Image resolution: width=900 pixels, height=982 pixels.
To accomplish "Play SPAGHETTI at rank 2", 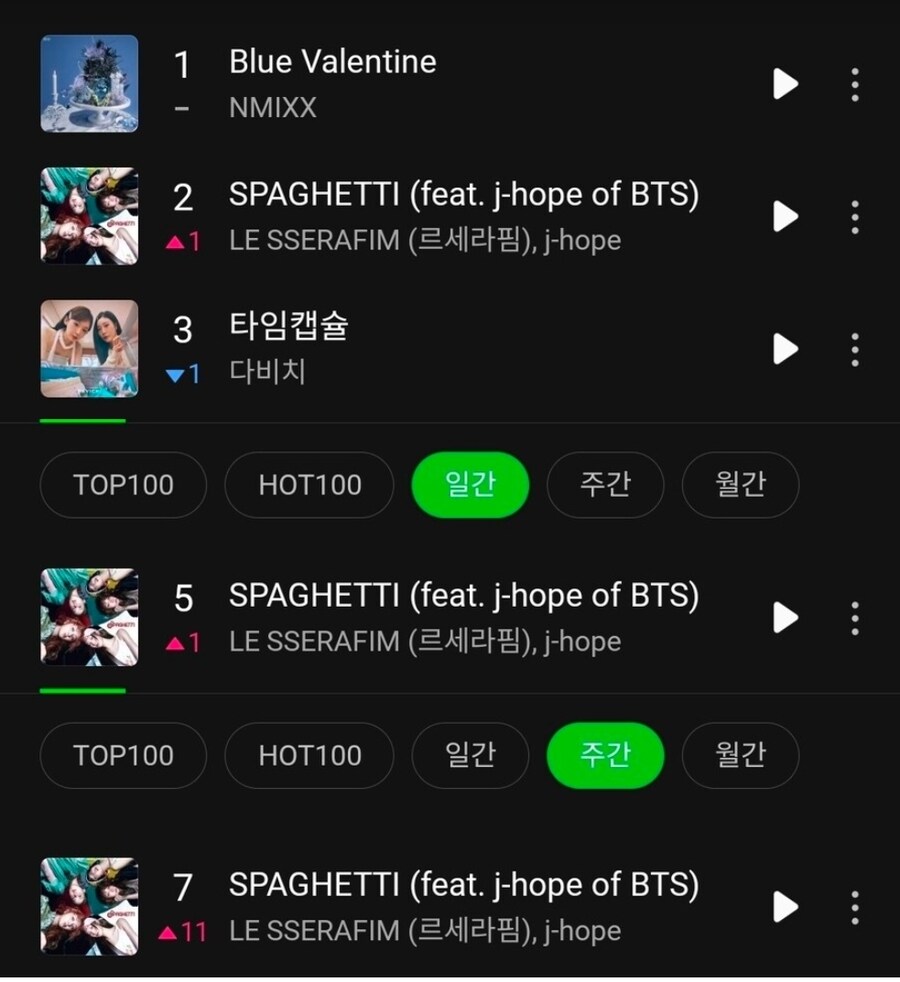I will tap(784, 217).
